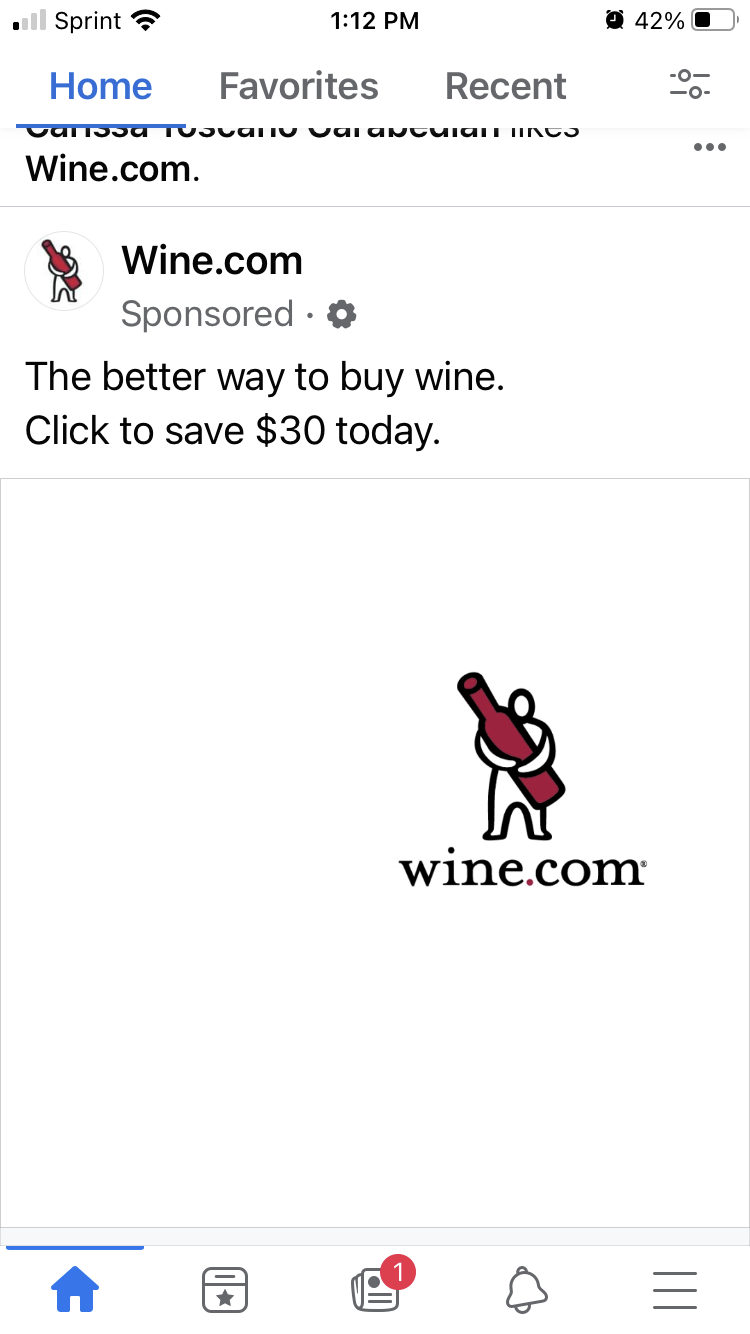Open the Wine.com ad image
750x1334 pixels.
tap(375, 852)
